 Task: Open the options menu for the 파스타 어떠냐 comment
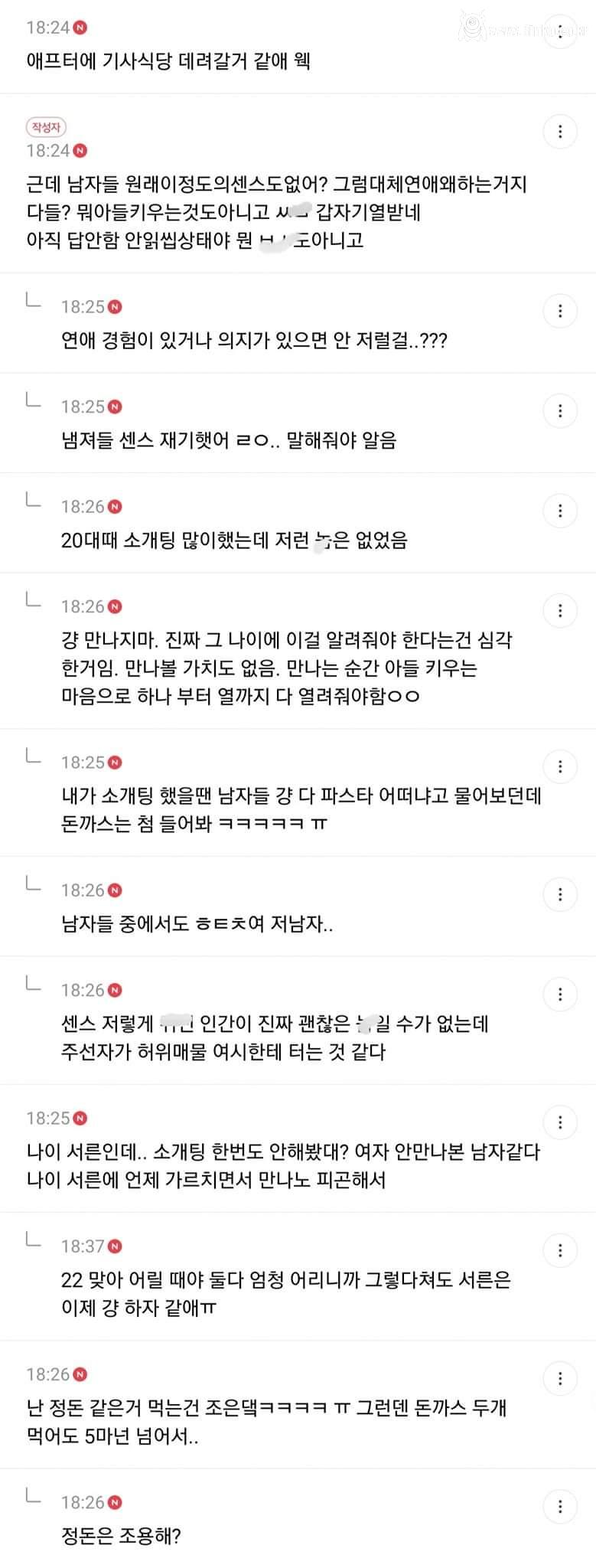tap(561, 766)
